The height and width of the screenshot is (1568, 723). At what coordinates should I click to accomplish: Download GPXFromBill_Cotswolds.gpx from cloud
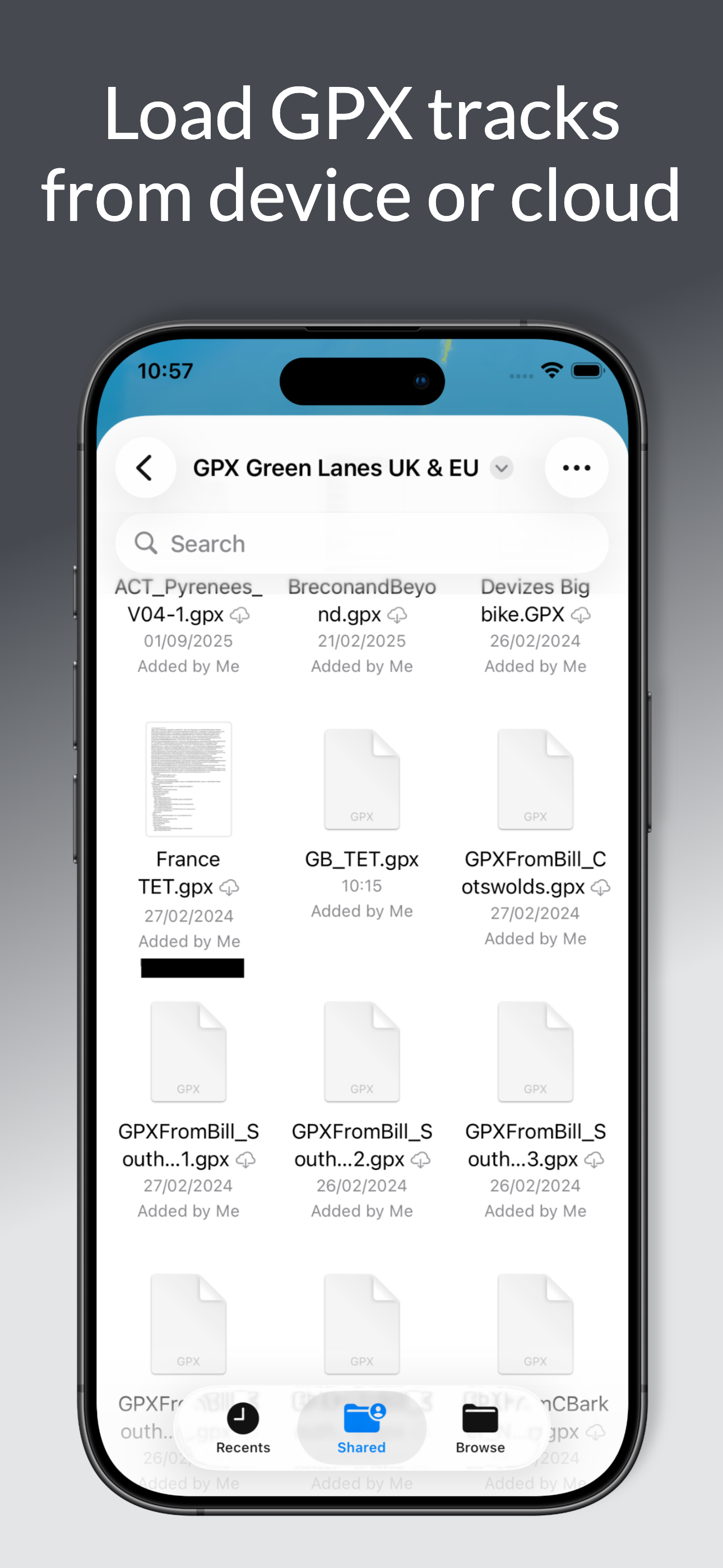click(x=600, y=888)
